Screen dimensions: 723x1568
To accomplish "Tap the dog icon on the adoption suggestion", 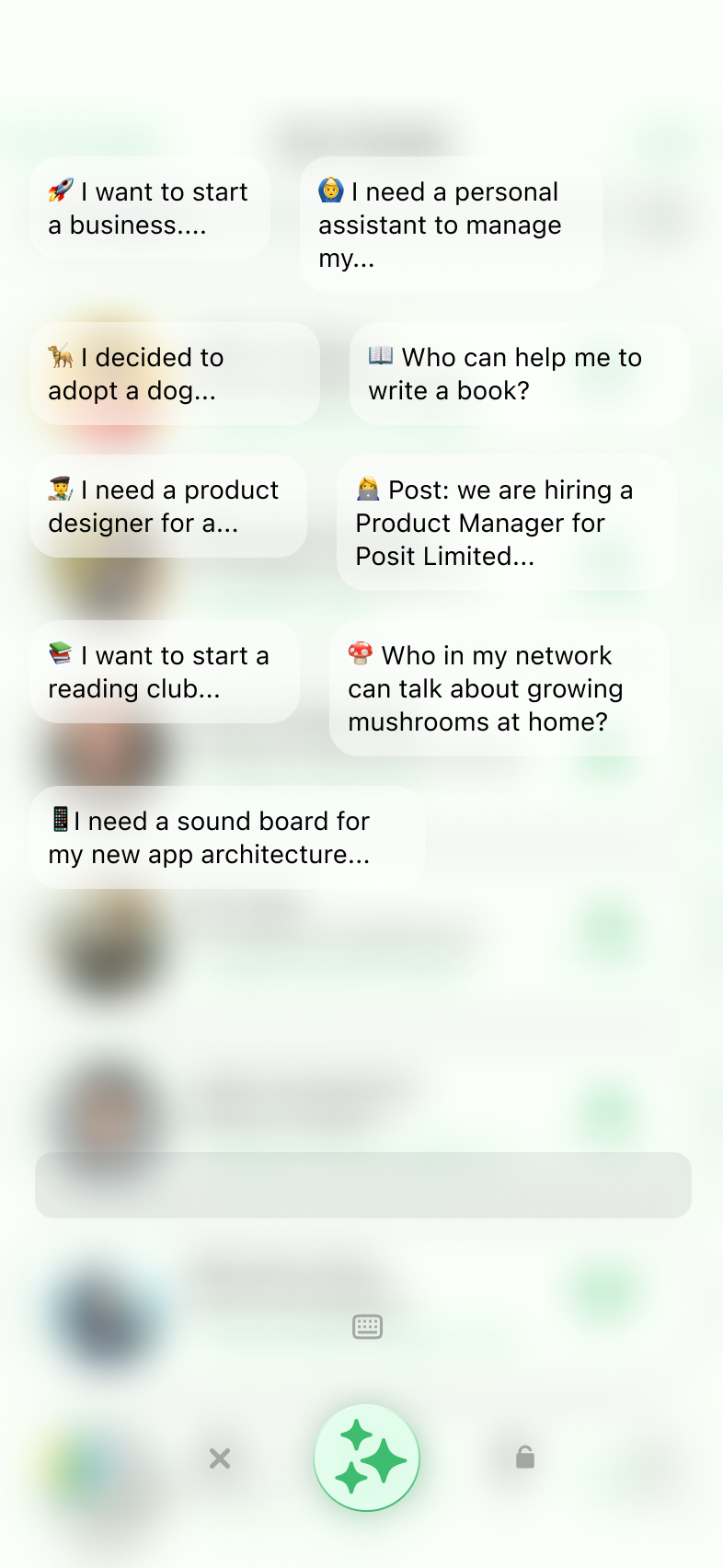I will click(61, 357).
